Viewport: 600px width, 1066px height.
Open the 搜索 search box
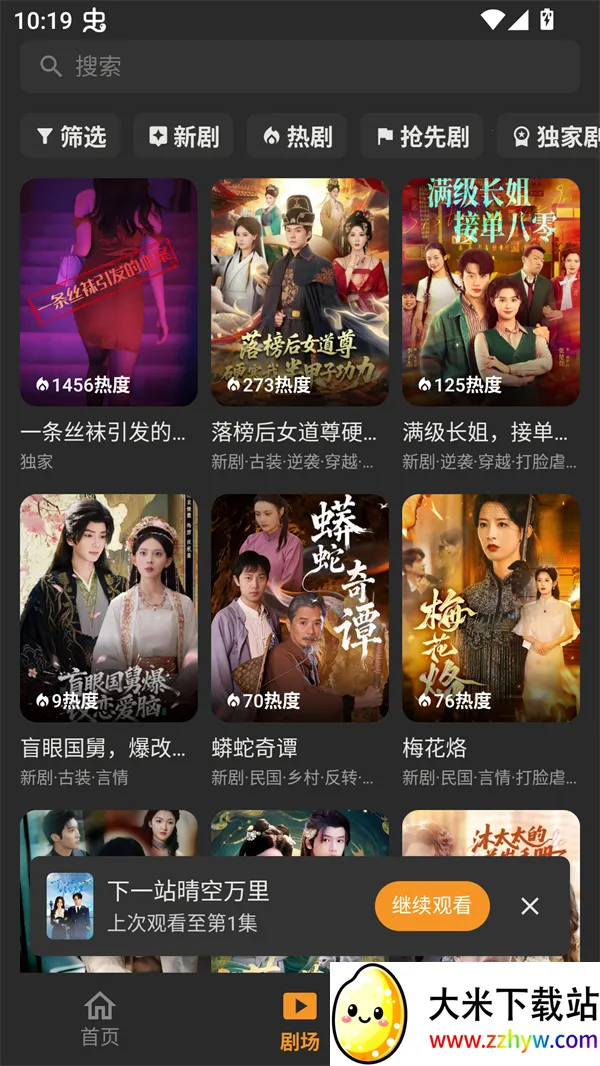tap(300, 67)
